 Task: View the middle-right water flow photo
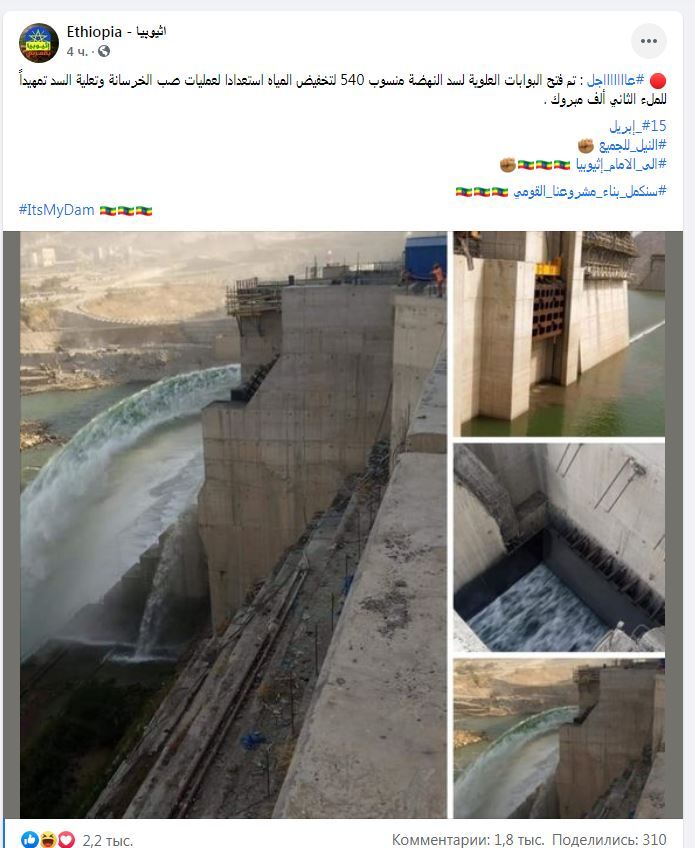[x=559, y=548]
